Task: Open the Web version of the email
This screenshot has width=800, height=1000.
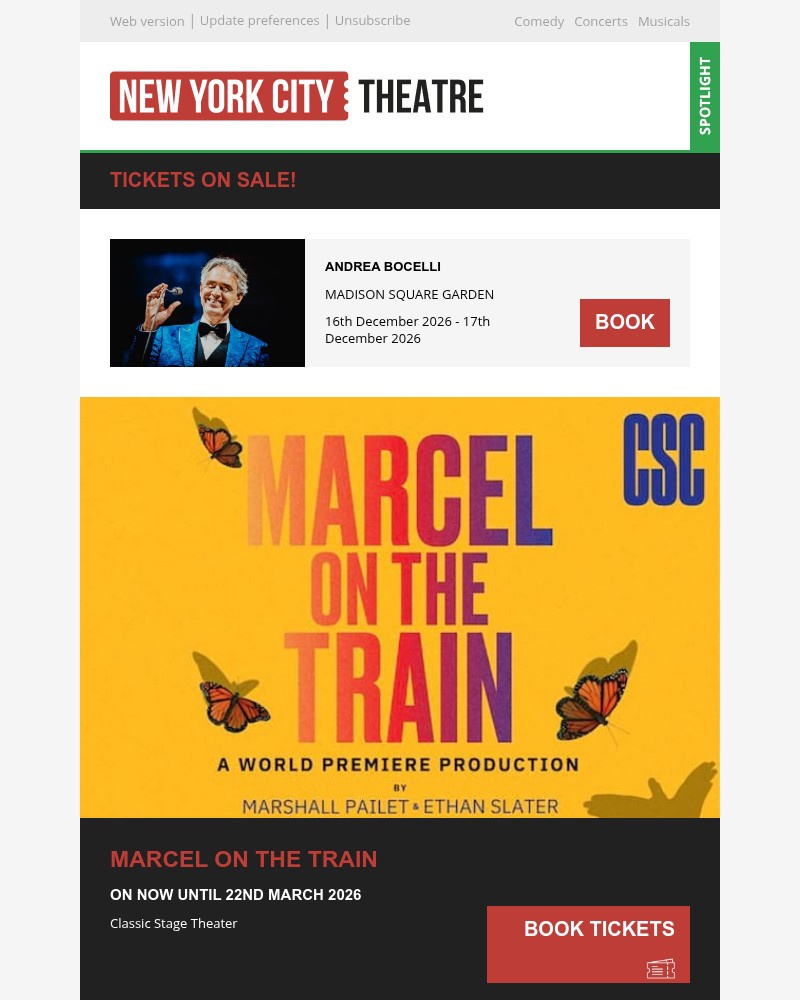Action: tap(147, 21)
